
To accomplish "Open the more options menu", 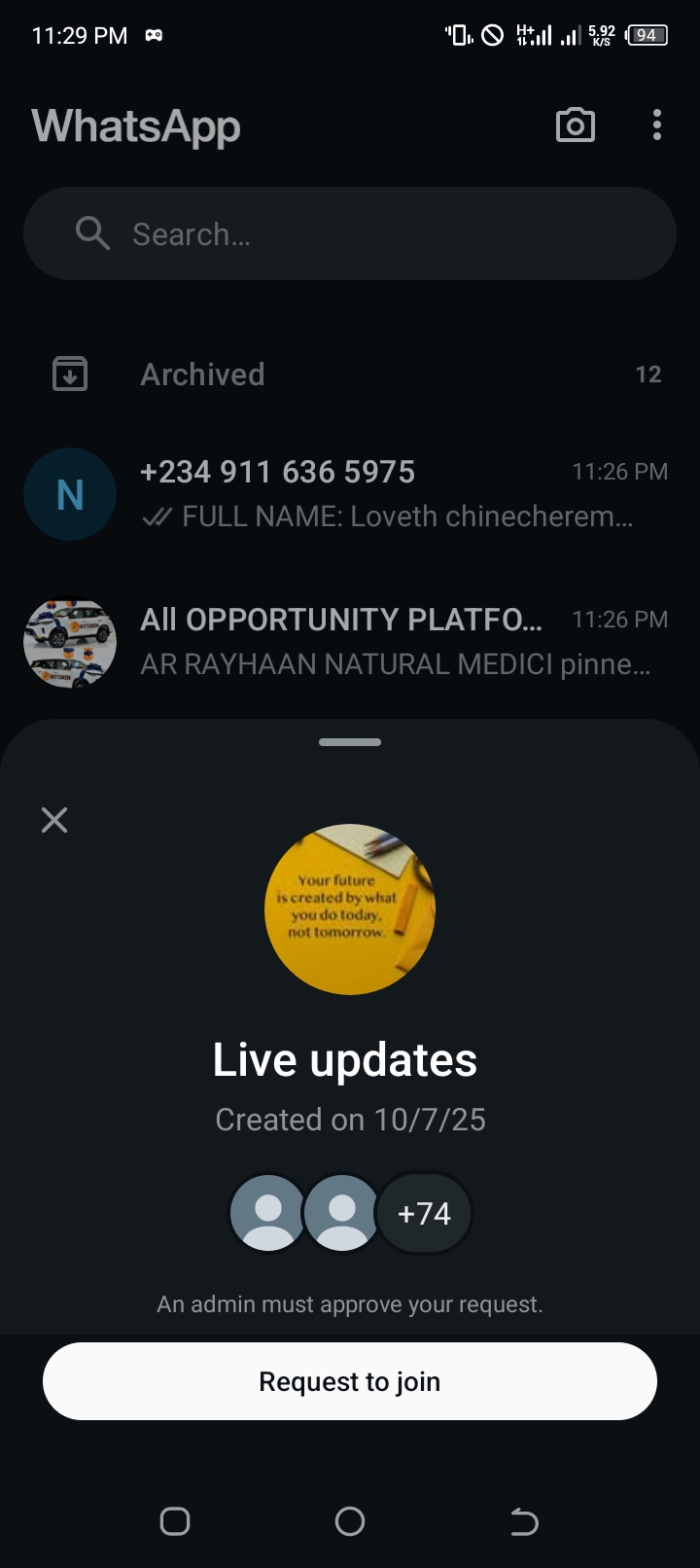I will click(x=657, y=125).
